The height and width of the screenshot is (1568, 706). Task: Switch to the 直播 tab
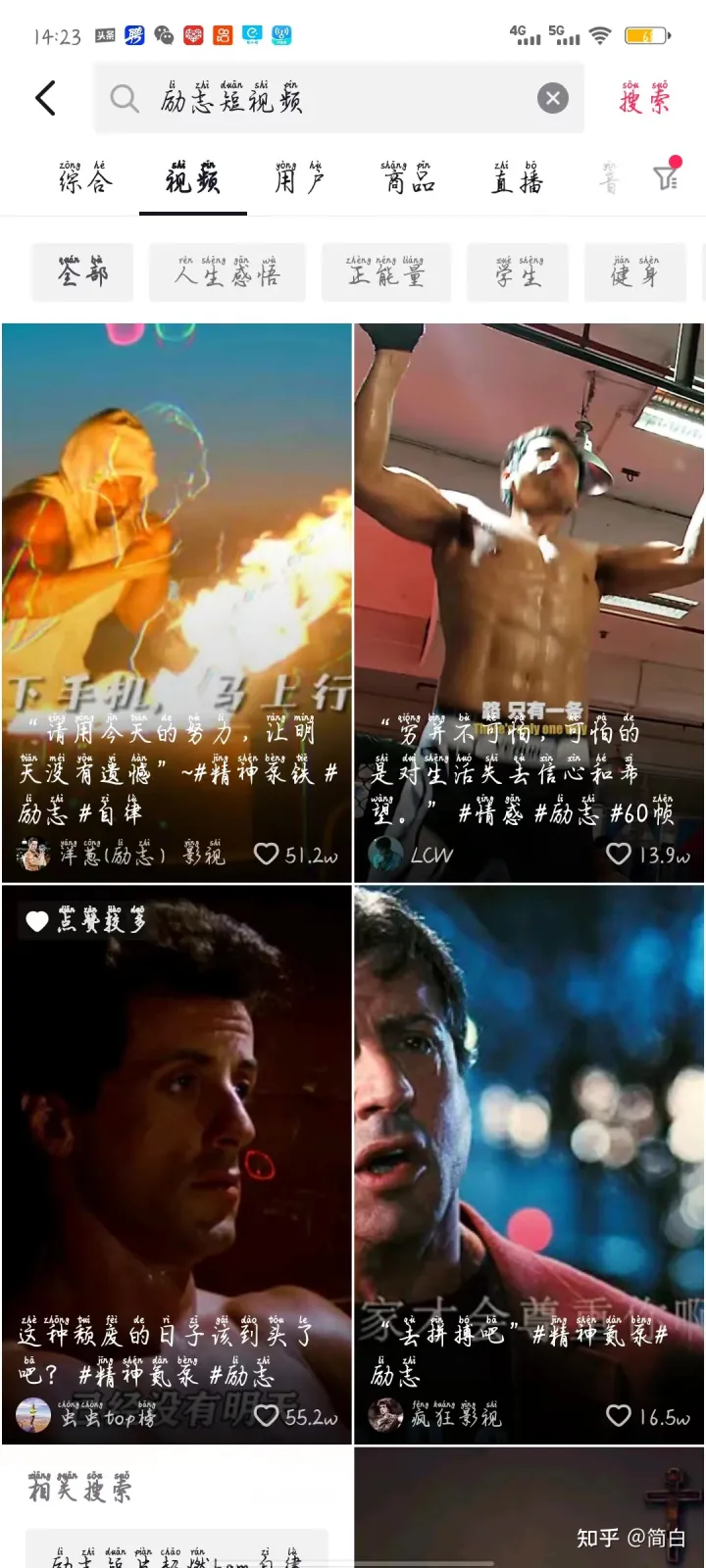(x=517, y=179)
